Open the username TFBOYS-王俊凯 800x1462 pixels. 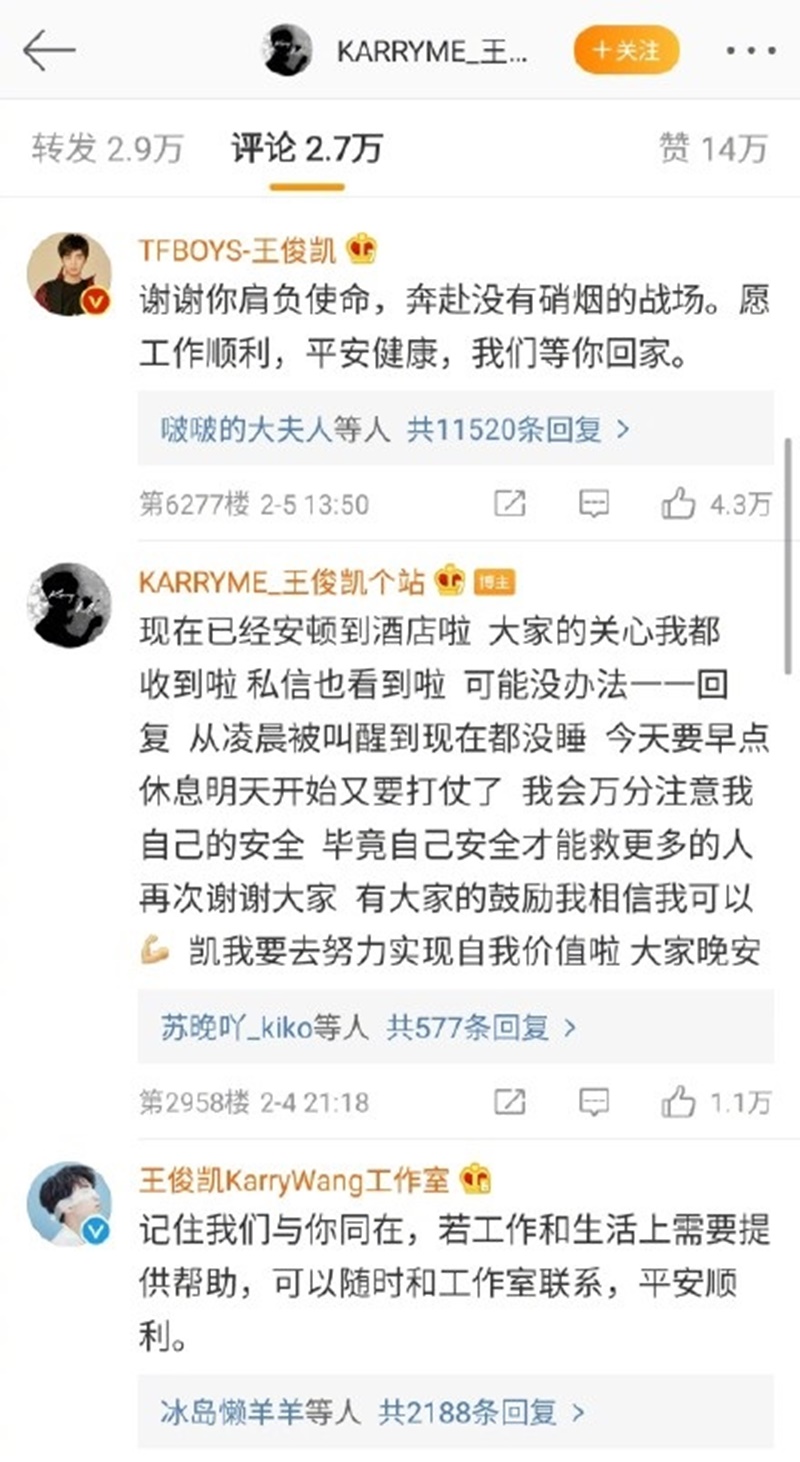click(240, 251)
